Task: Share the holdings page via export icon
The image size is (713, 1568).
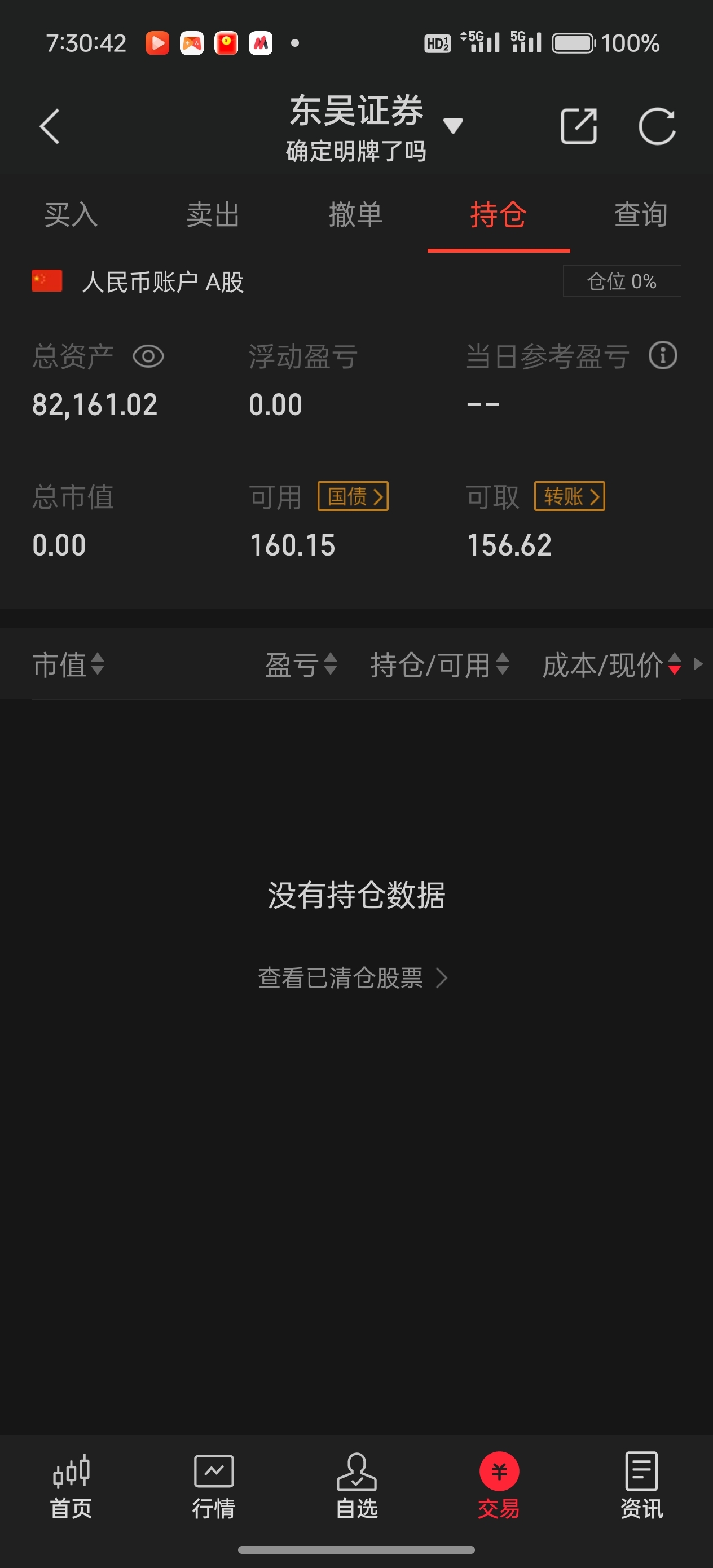Action: pyautogui.click(x=578, y=126)
